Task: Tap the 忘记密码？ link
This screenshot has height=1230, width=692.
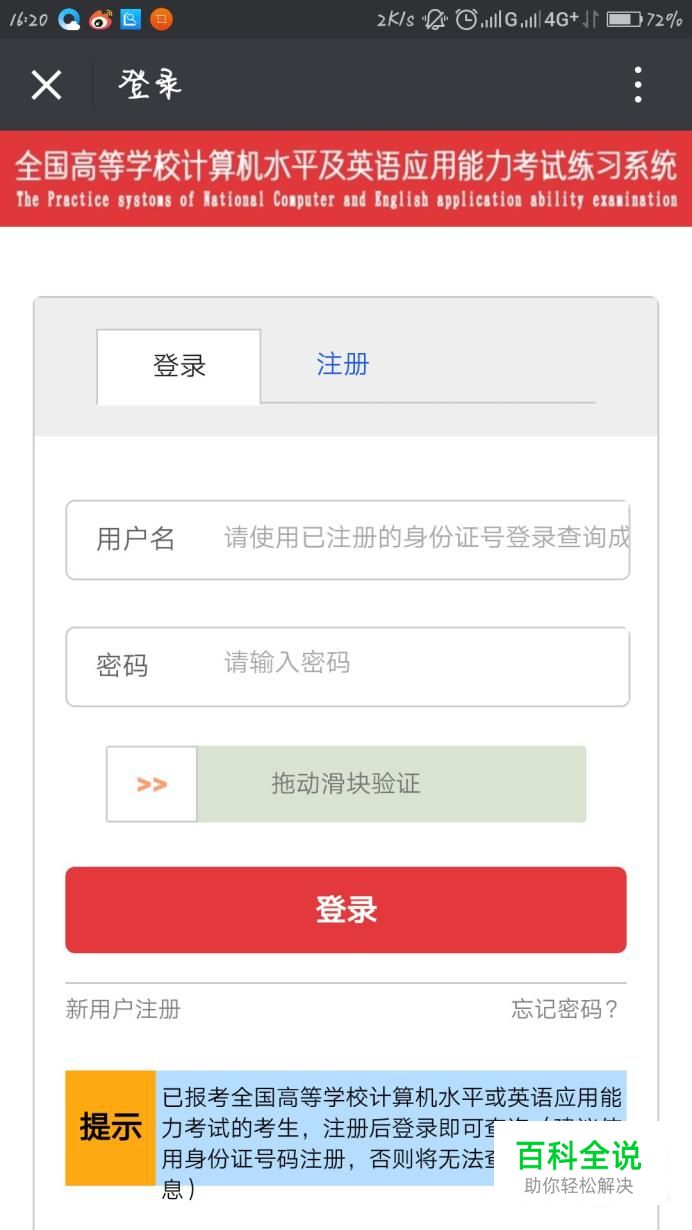Action: click(566, 1009)
